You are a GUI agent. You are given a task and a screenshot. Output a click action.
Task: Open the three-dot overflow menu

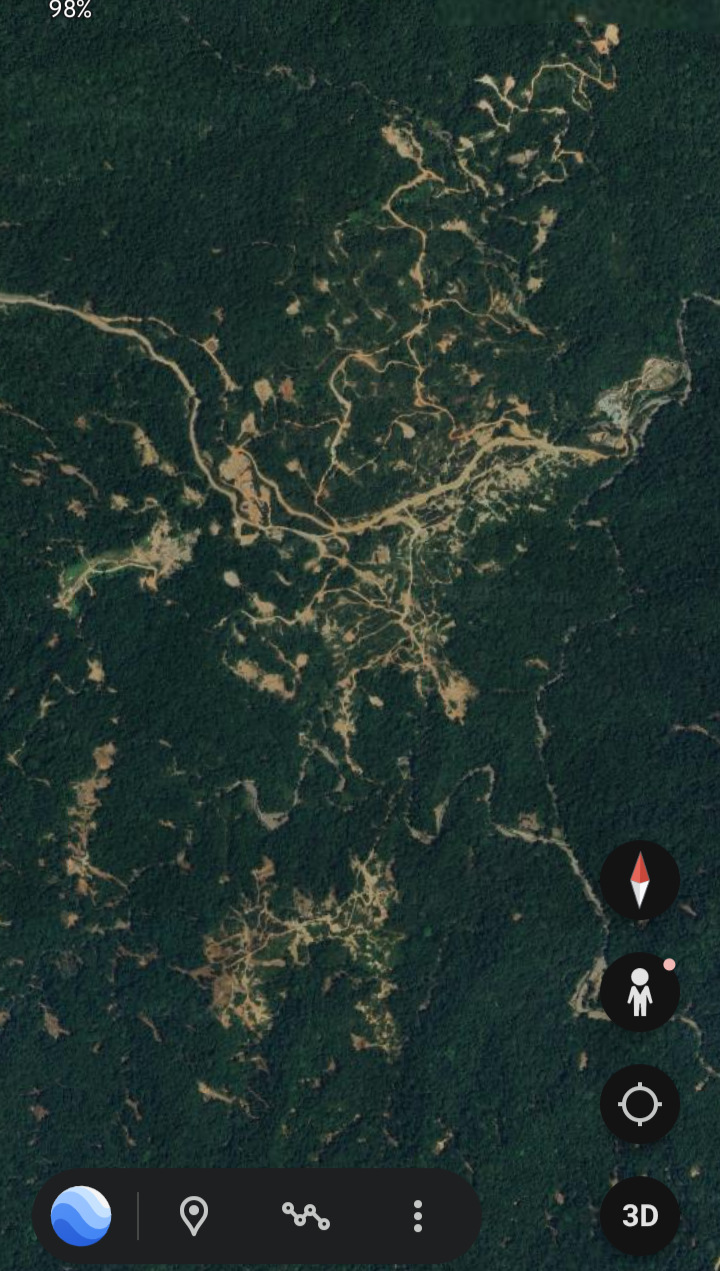(418, 1216)
